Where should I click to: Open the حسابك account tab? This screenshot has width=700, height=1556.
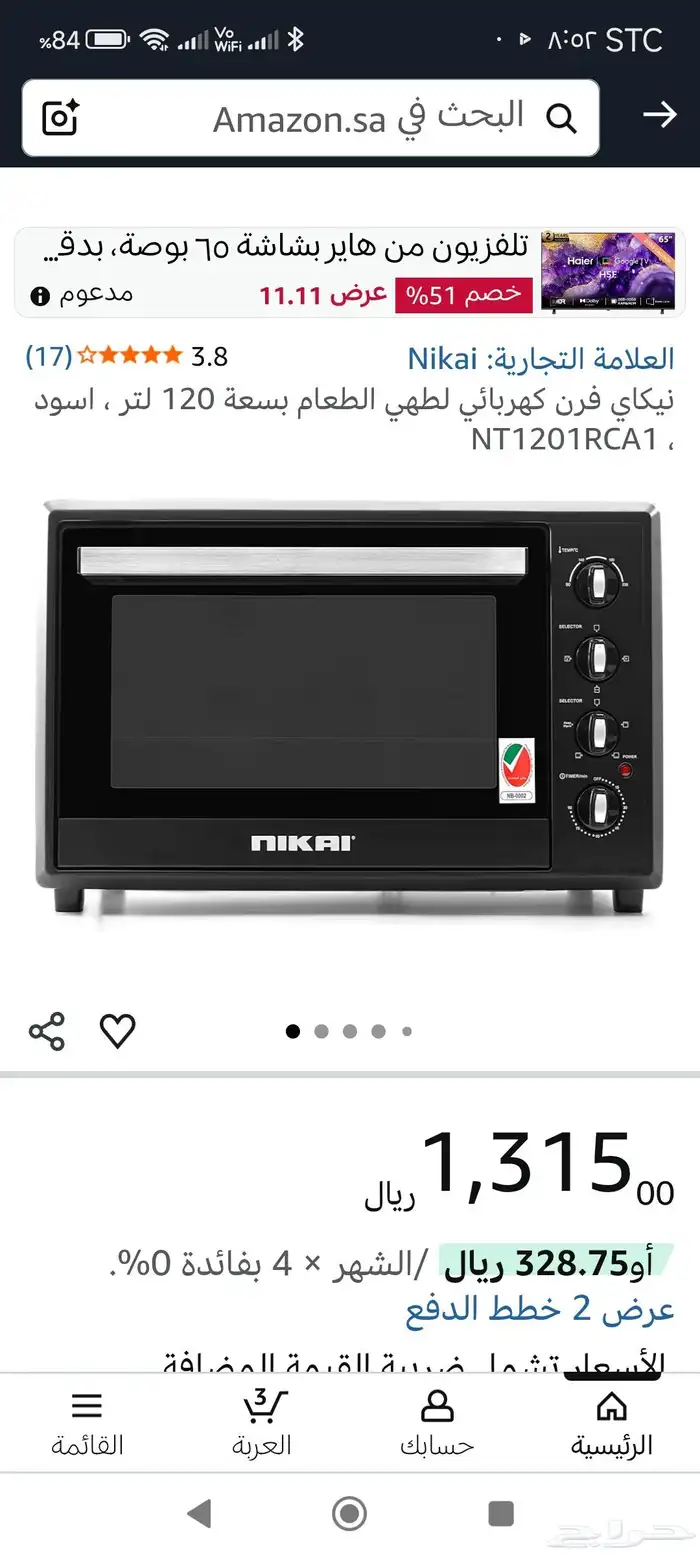437,1423
